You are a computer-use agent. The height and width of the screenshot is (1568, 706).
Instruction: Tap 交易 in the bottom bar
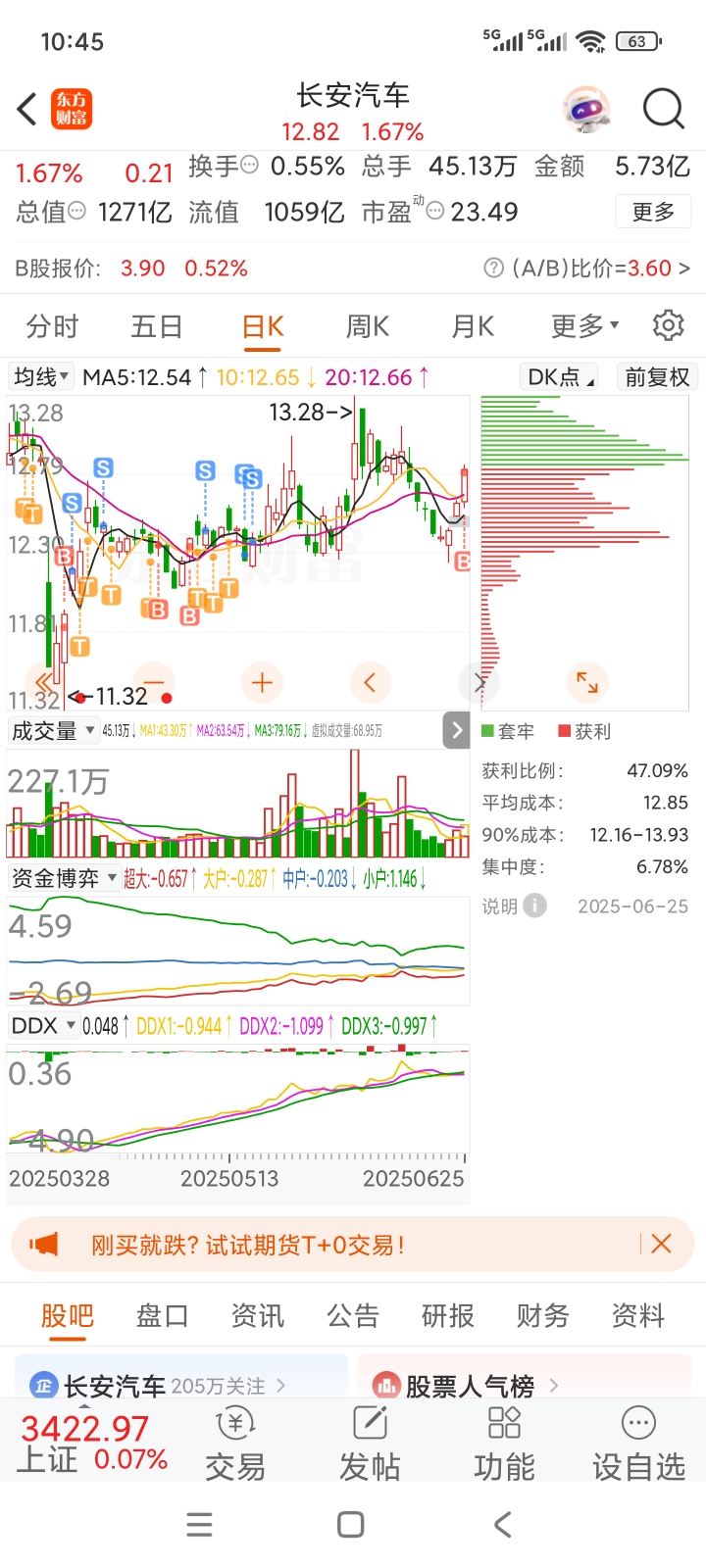tap(235, 1444)
